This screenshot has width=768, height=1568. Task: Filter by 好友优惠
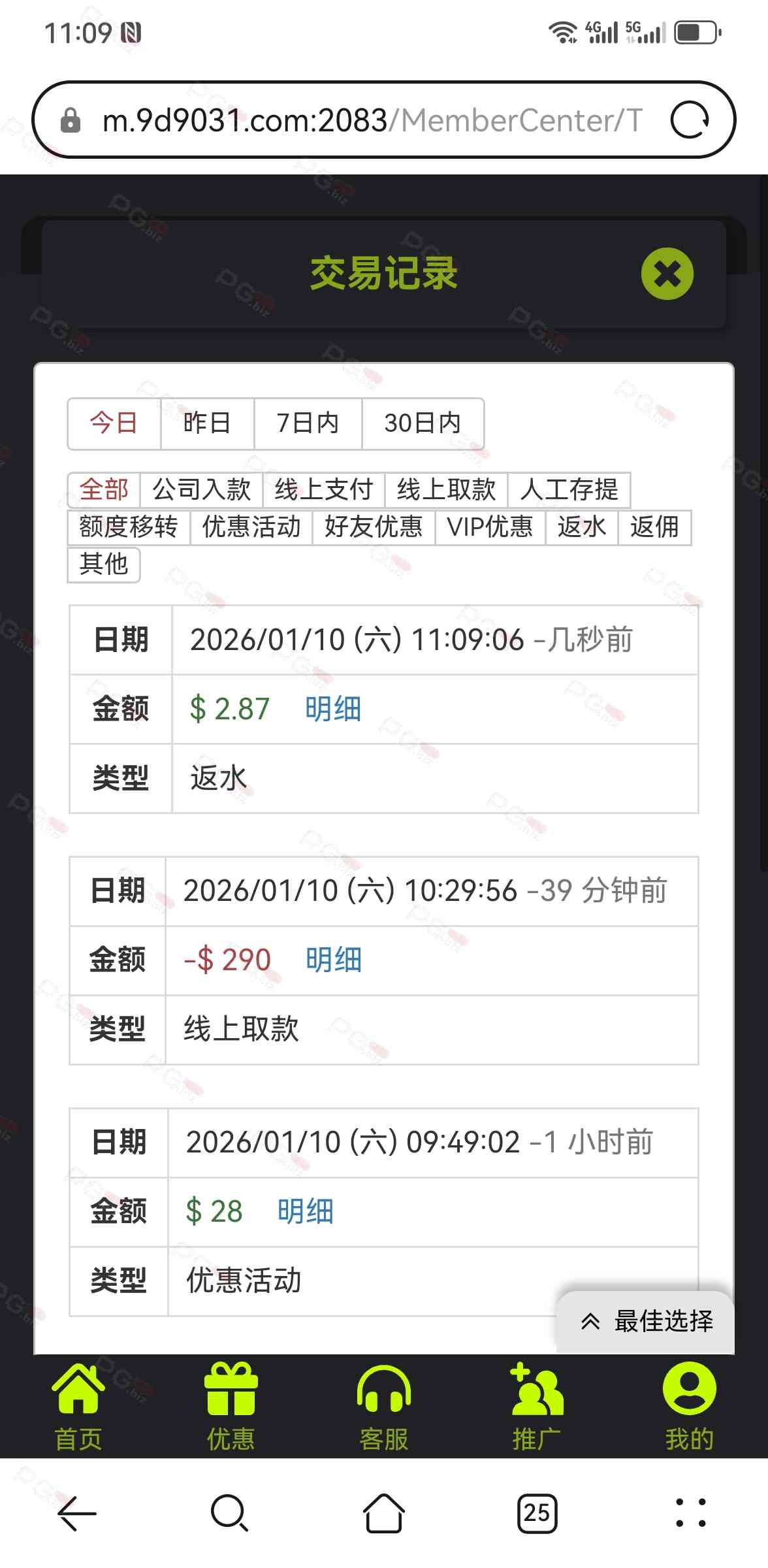[374, 527]
